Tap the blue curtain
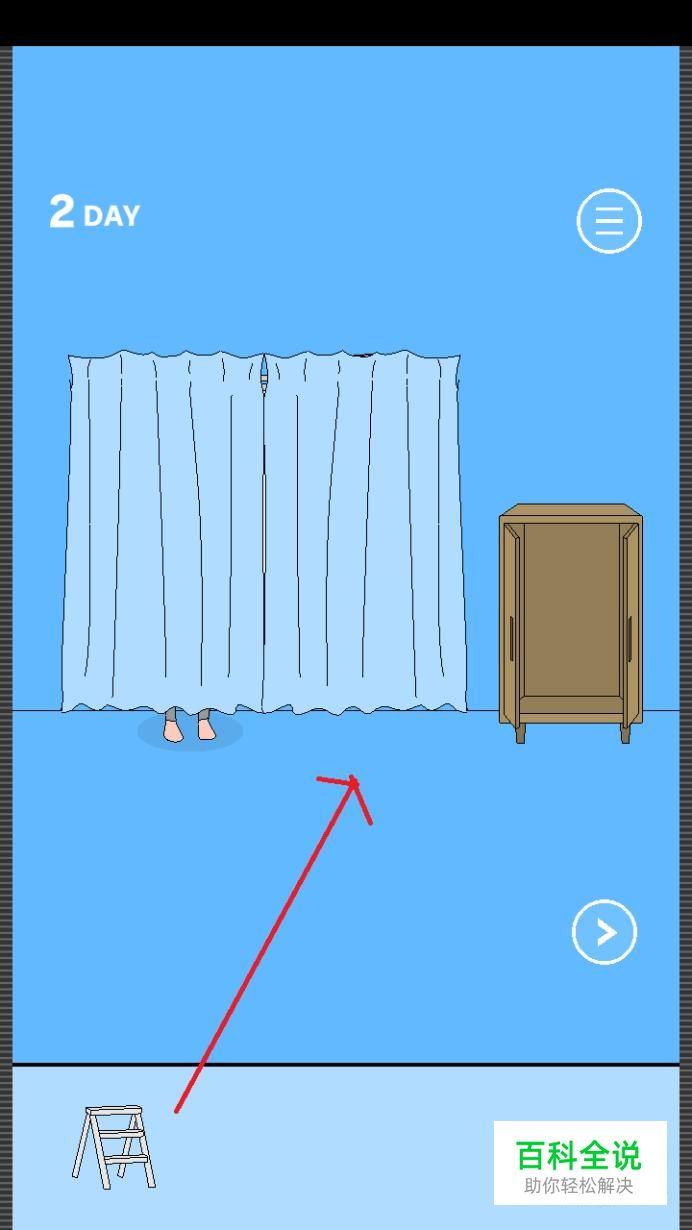The width and height of the screenshot is (692, 1230). coord(264,532)
